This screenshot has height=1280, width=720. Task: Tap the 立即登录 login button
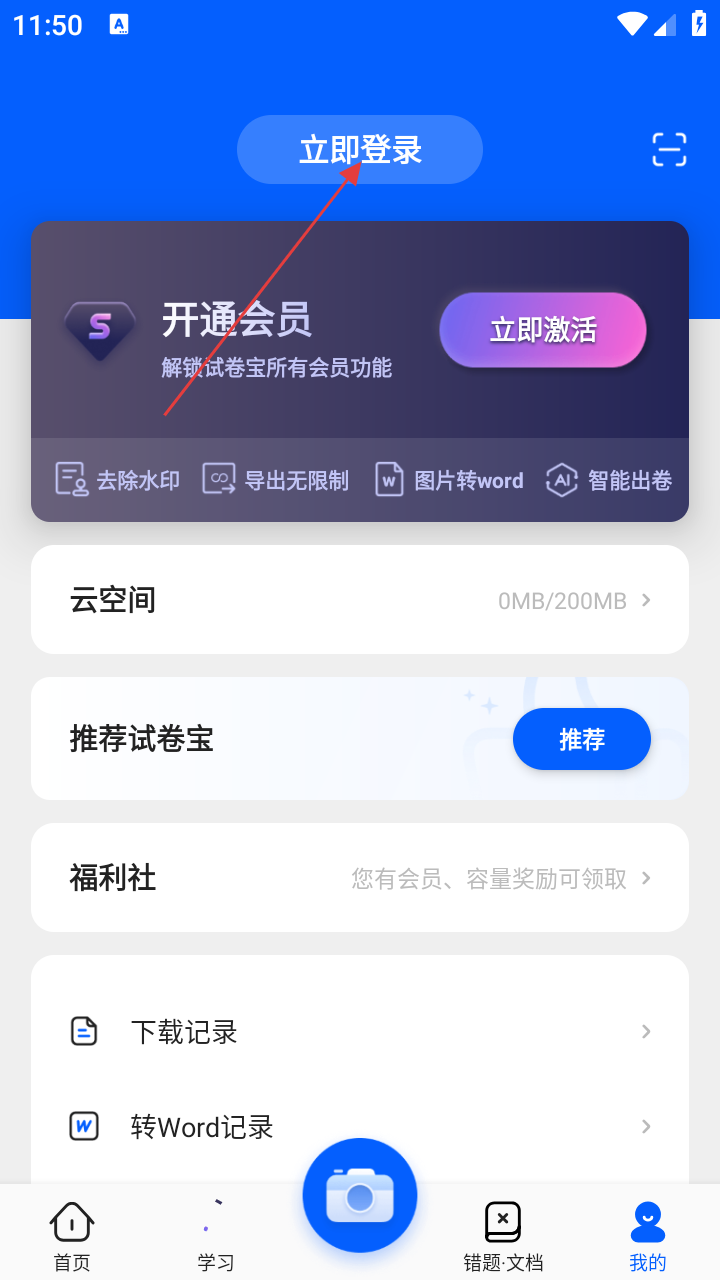point(360,150)
